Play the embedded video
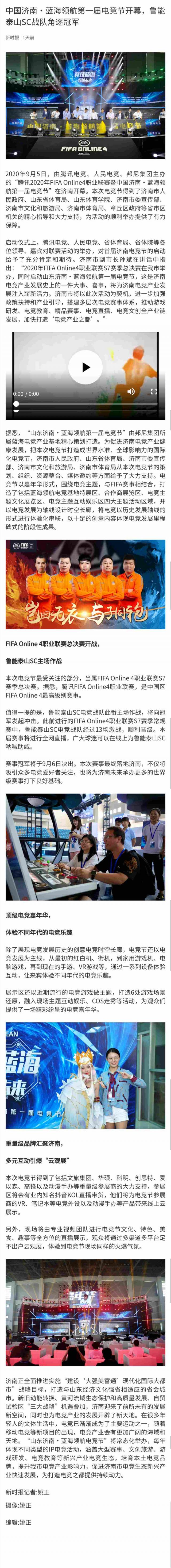 tap(85, 367)
